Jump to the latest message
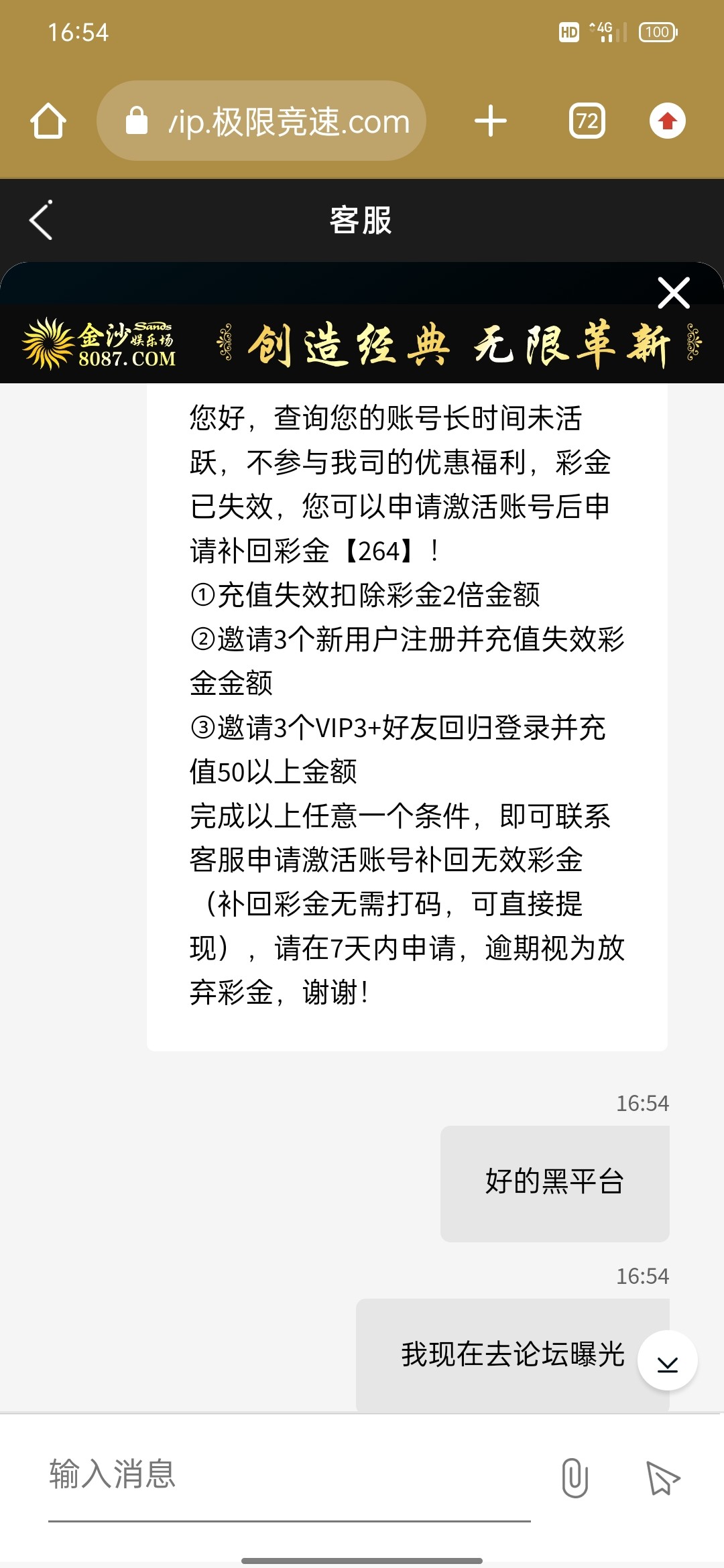Screen dimensions: 724x1568 coord(667,1361)
